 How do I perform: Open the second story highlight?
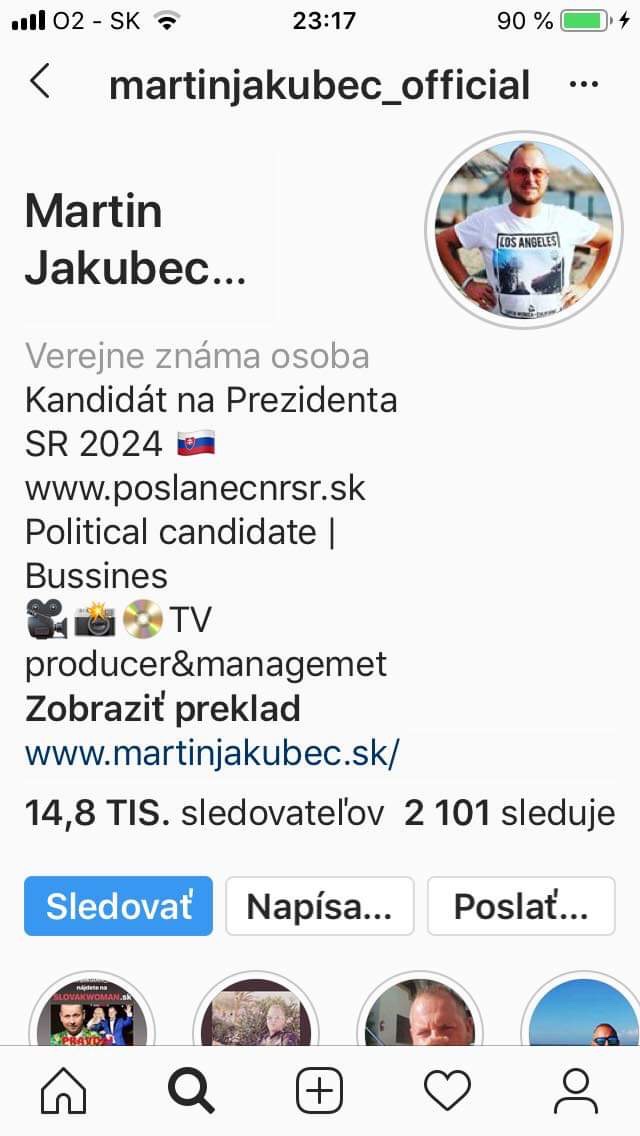255,1015
